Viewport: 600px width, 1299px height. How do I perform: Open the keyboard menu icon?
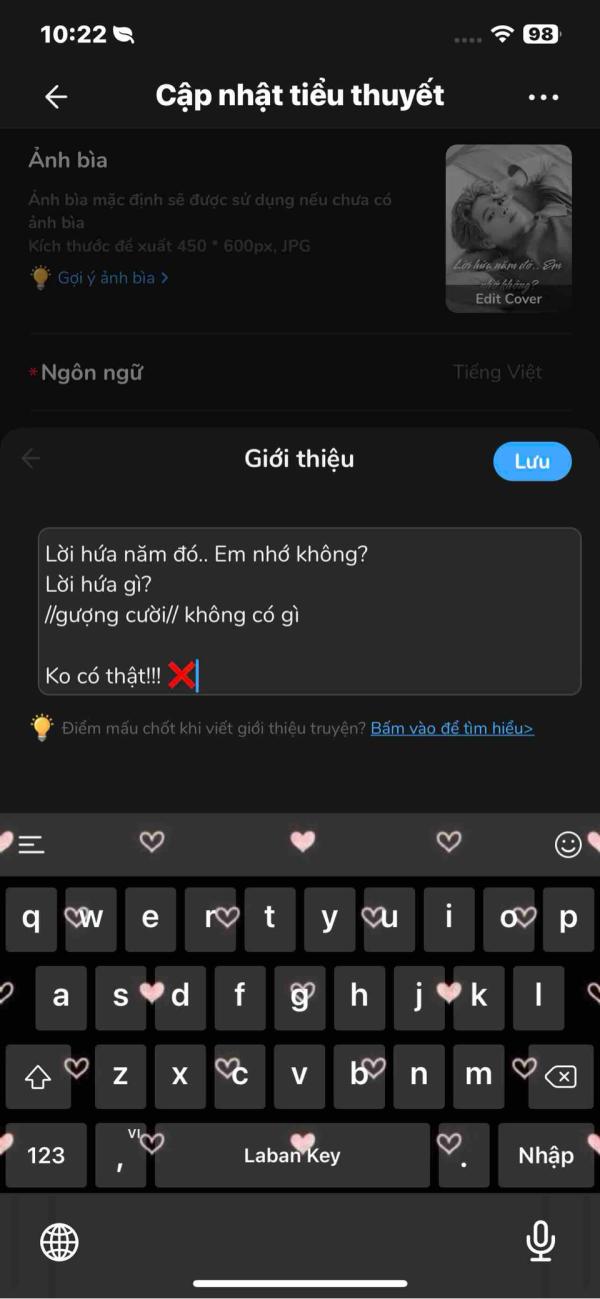tap(31, 845)
